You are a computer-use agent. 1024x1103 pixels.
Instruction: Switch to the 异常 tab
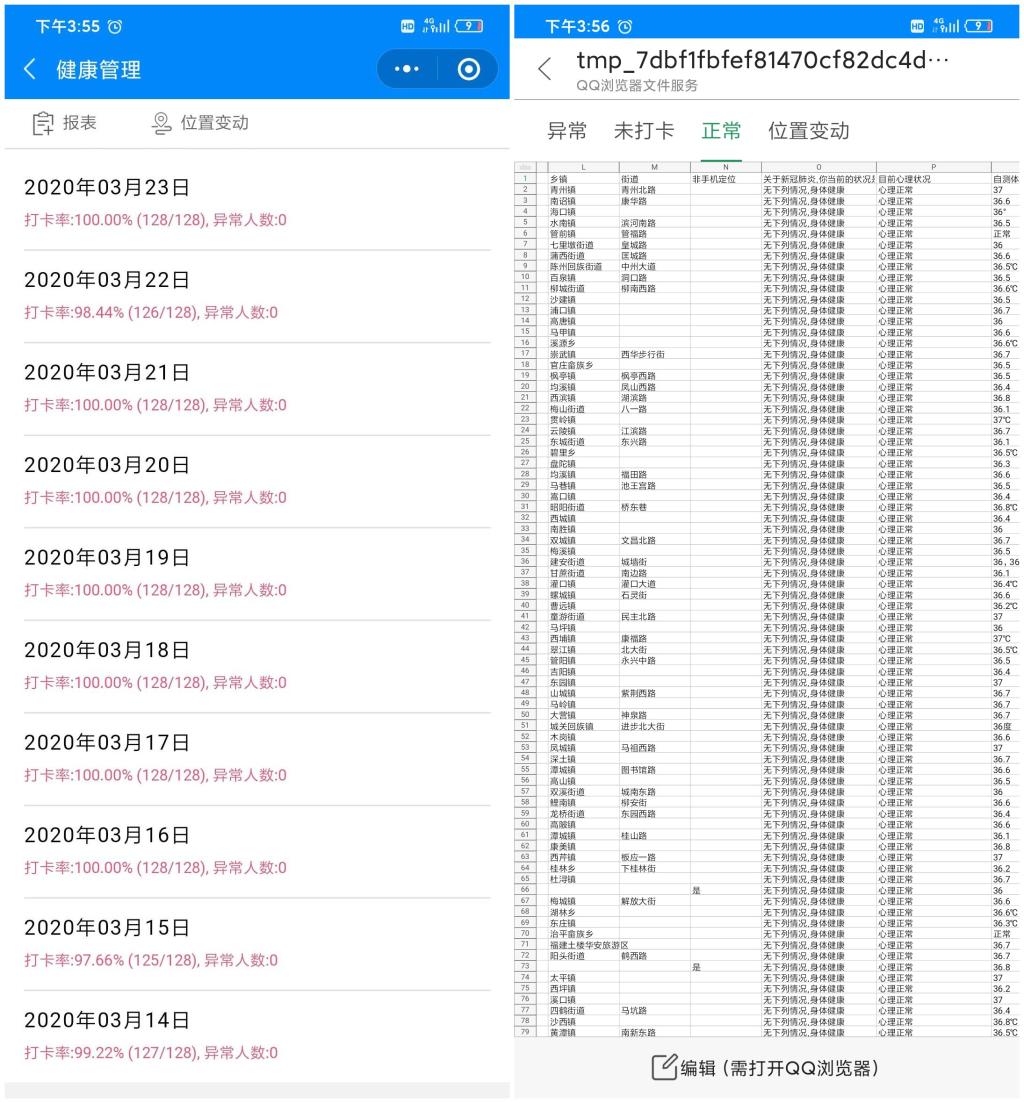coord(567,131)
